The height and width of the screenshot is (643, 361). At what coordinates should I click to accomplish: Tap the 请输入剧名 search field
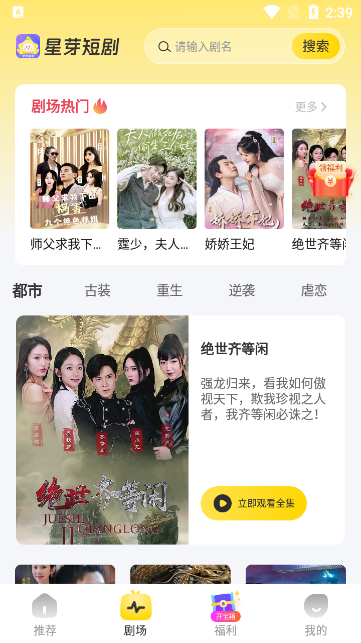224,46
